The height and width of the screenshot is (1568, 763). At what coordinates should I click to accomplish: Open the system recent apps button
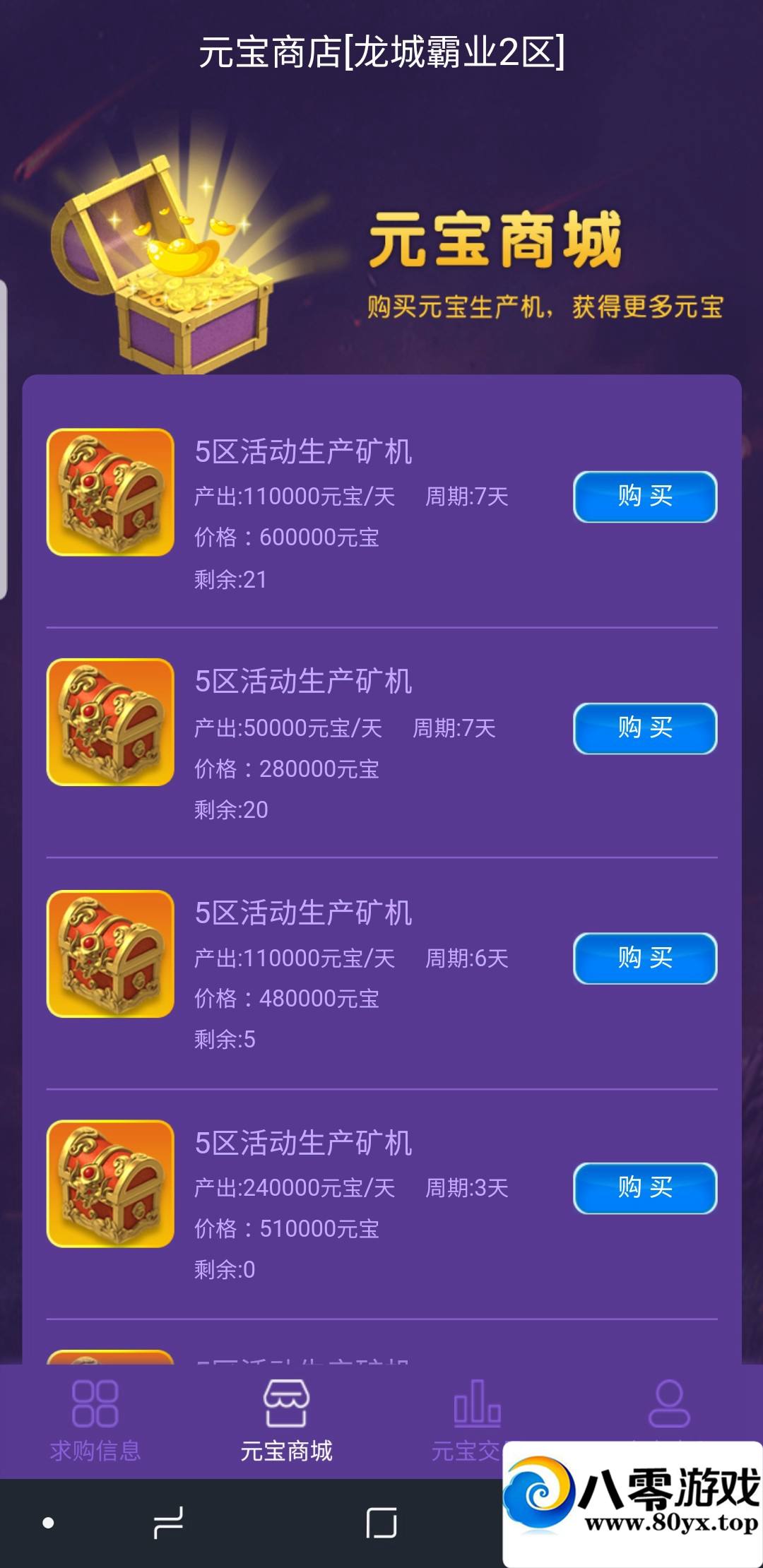168,1523
